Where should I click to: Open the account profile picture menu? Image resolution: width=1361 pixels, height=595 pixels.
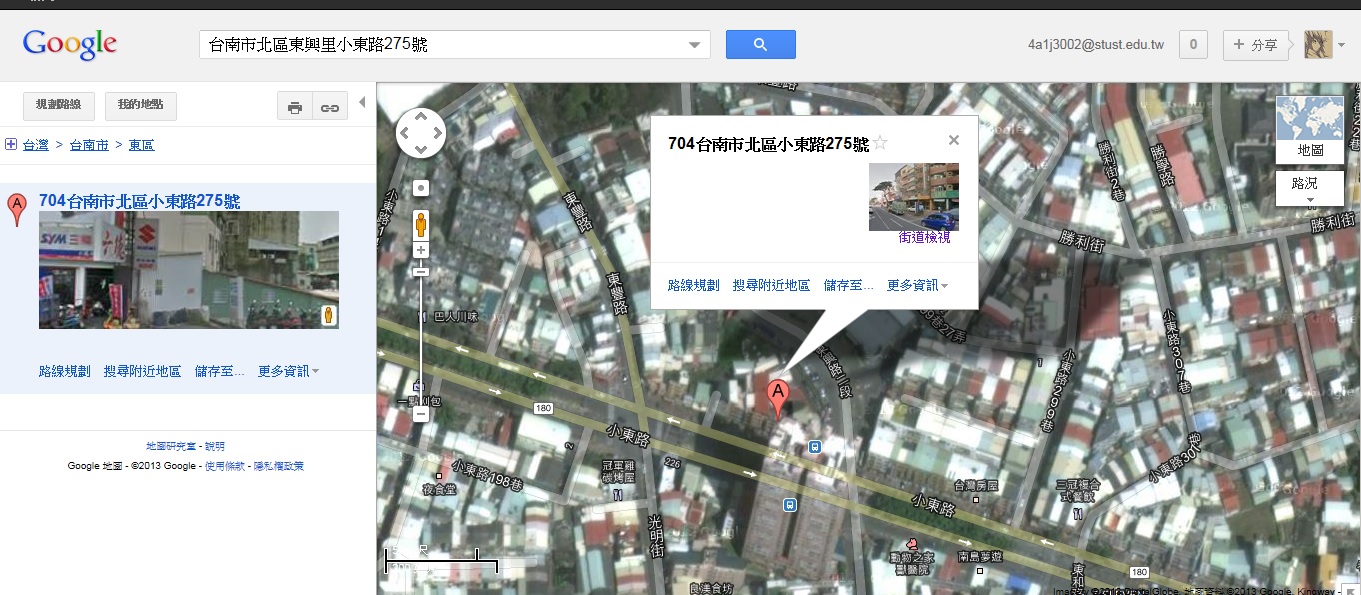pyautogui.click(x=1325, y=45)
